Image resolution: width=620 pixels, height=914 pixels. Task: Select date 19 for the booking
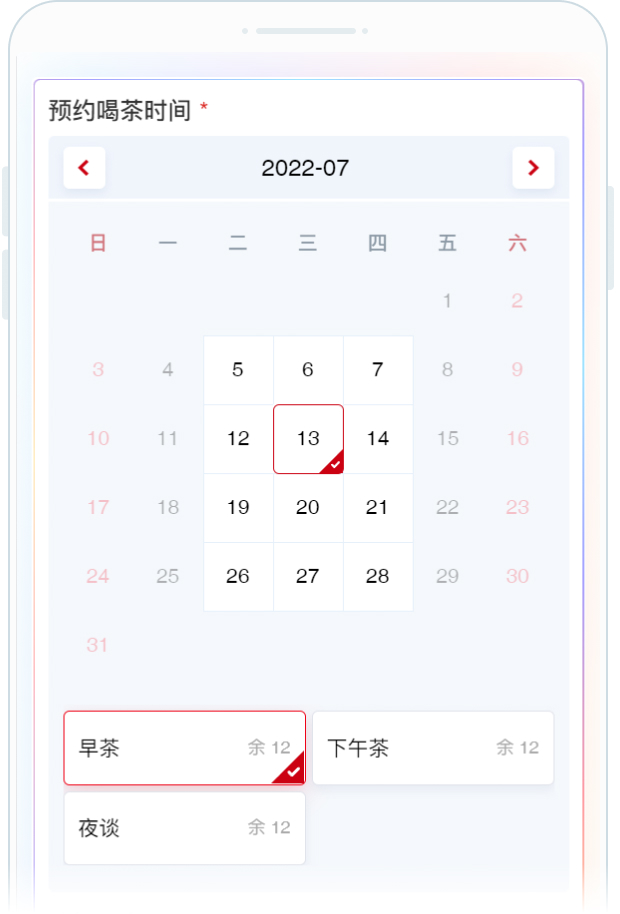tap(238, 508)
